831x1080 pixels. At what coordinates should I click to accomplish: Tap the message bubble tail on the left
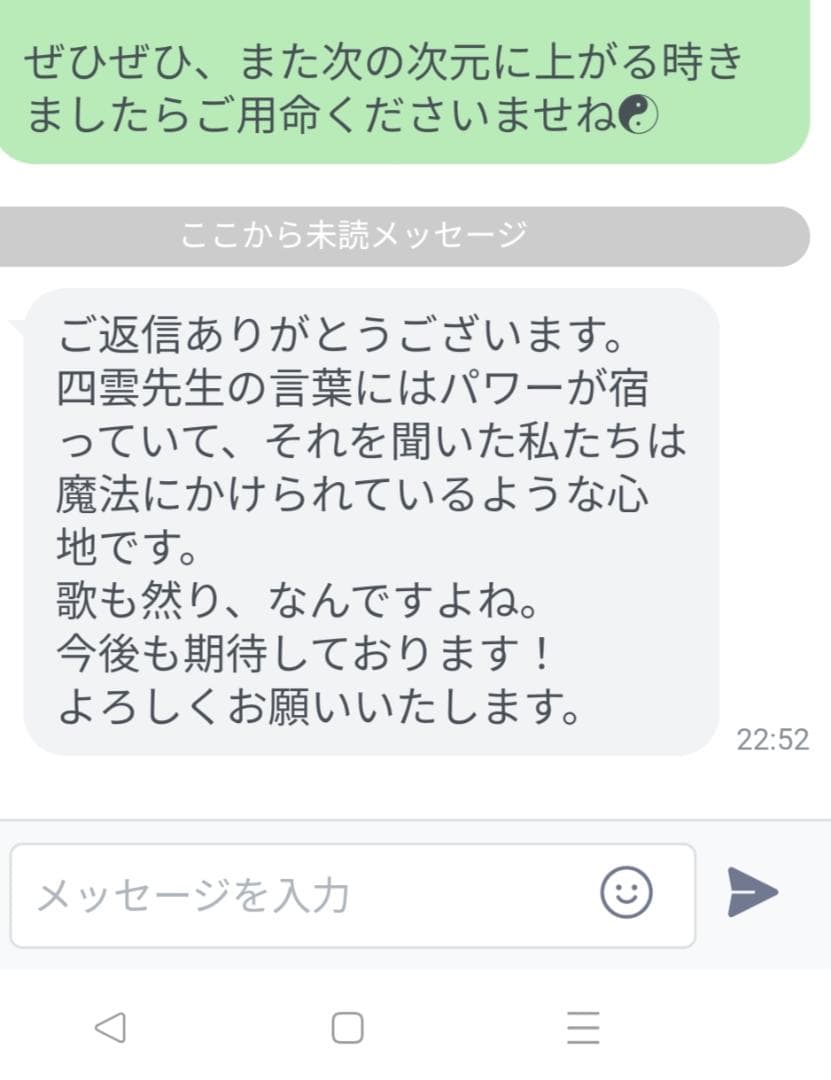pos(22,320)
